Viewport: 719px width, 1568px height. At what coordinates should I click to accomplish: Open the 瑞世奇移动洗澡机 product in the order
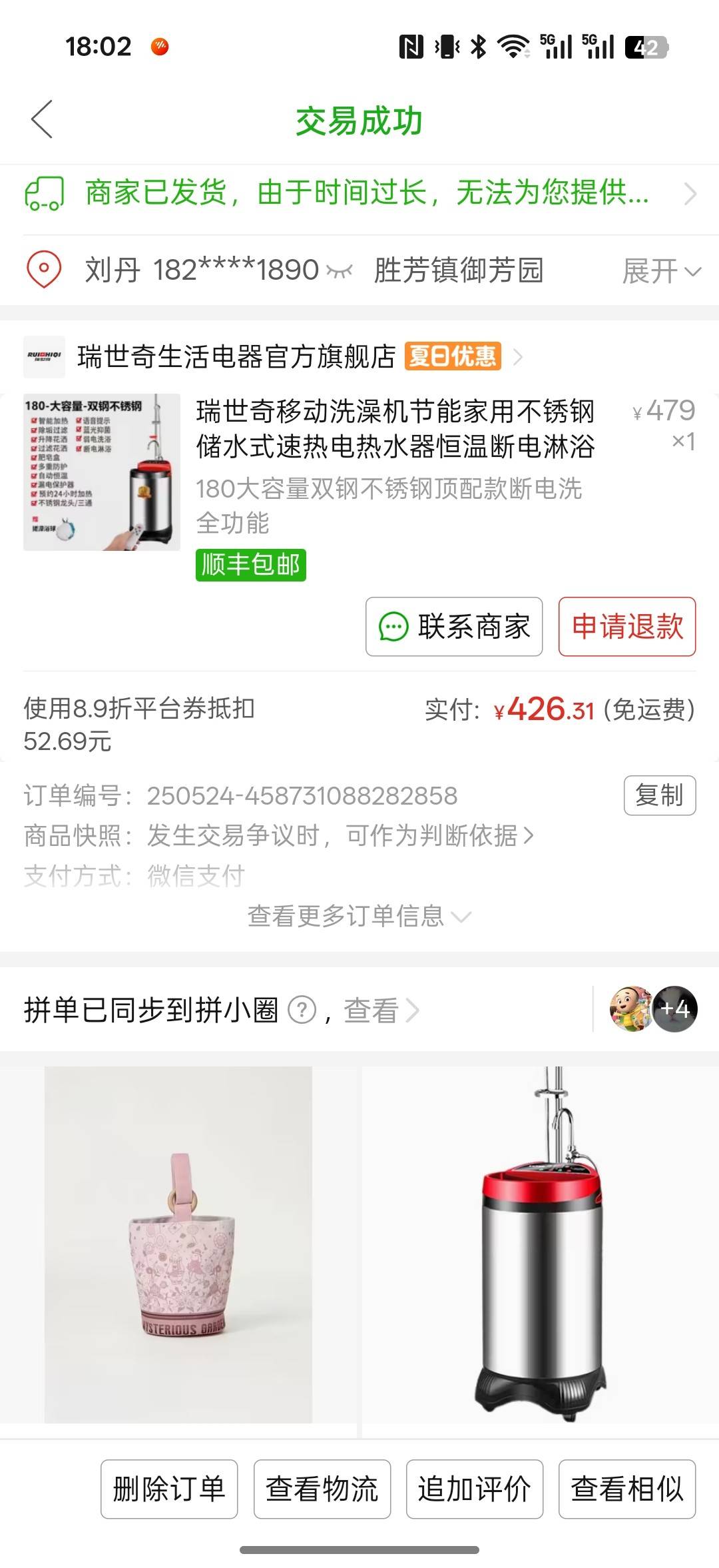pyautogui.click(x=394, y=429)
